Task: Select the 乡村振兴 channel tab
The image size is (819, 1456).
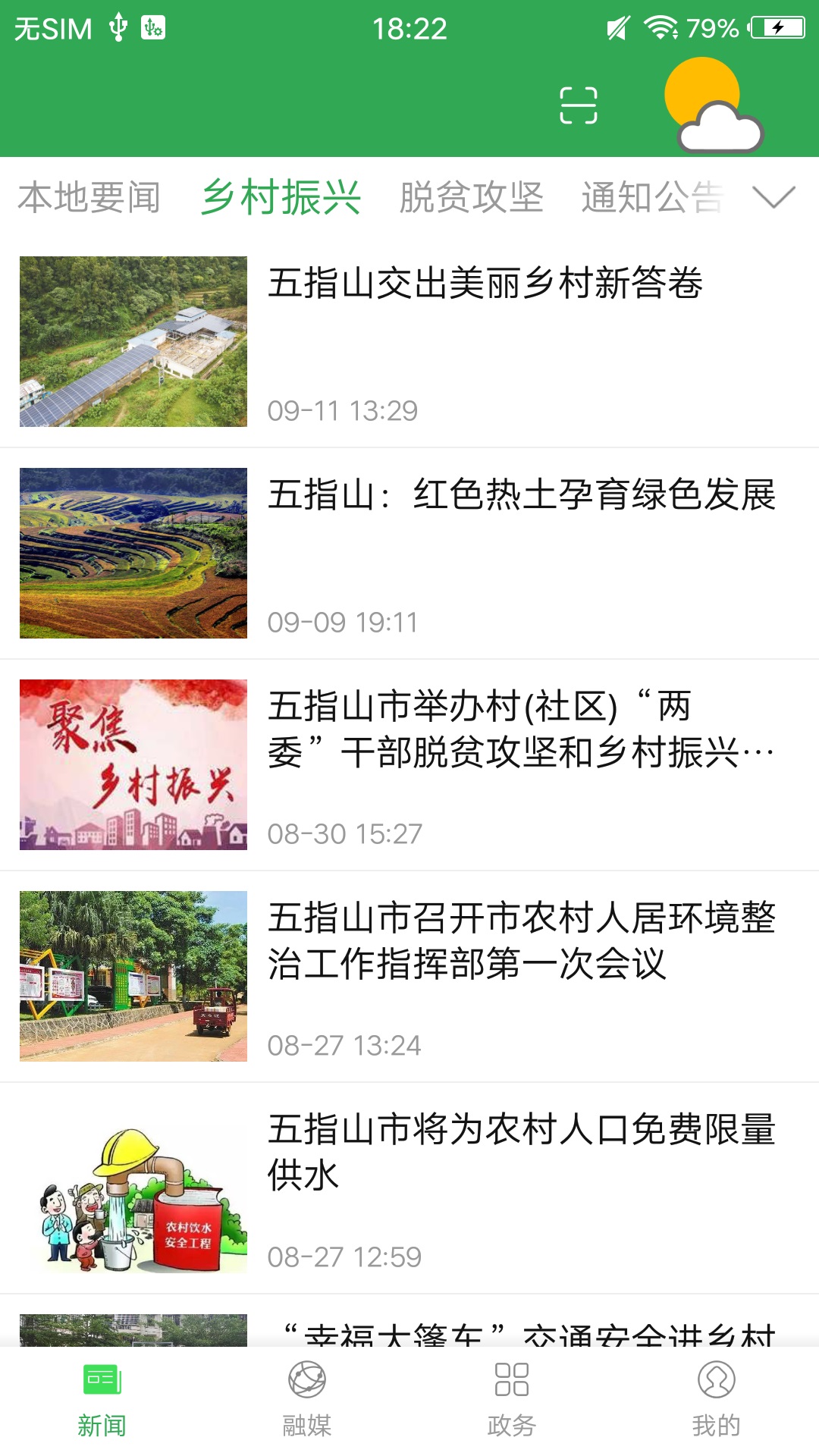Action: [281, 197]
